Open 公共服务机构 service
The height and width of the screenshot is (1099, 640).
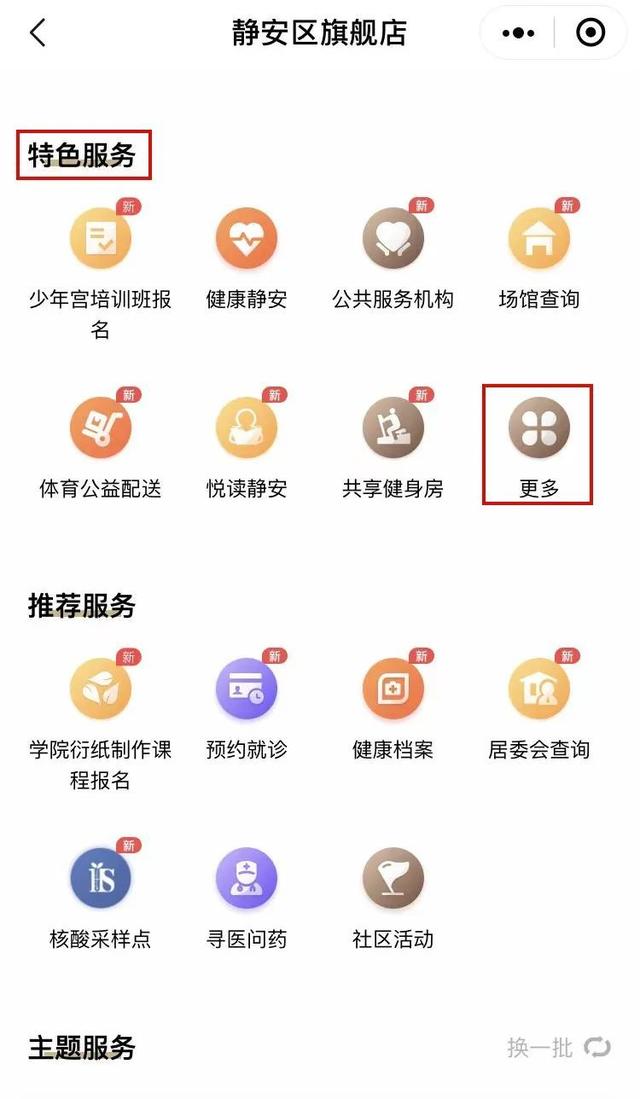point(393,241)
